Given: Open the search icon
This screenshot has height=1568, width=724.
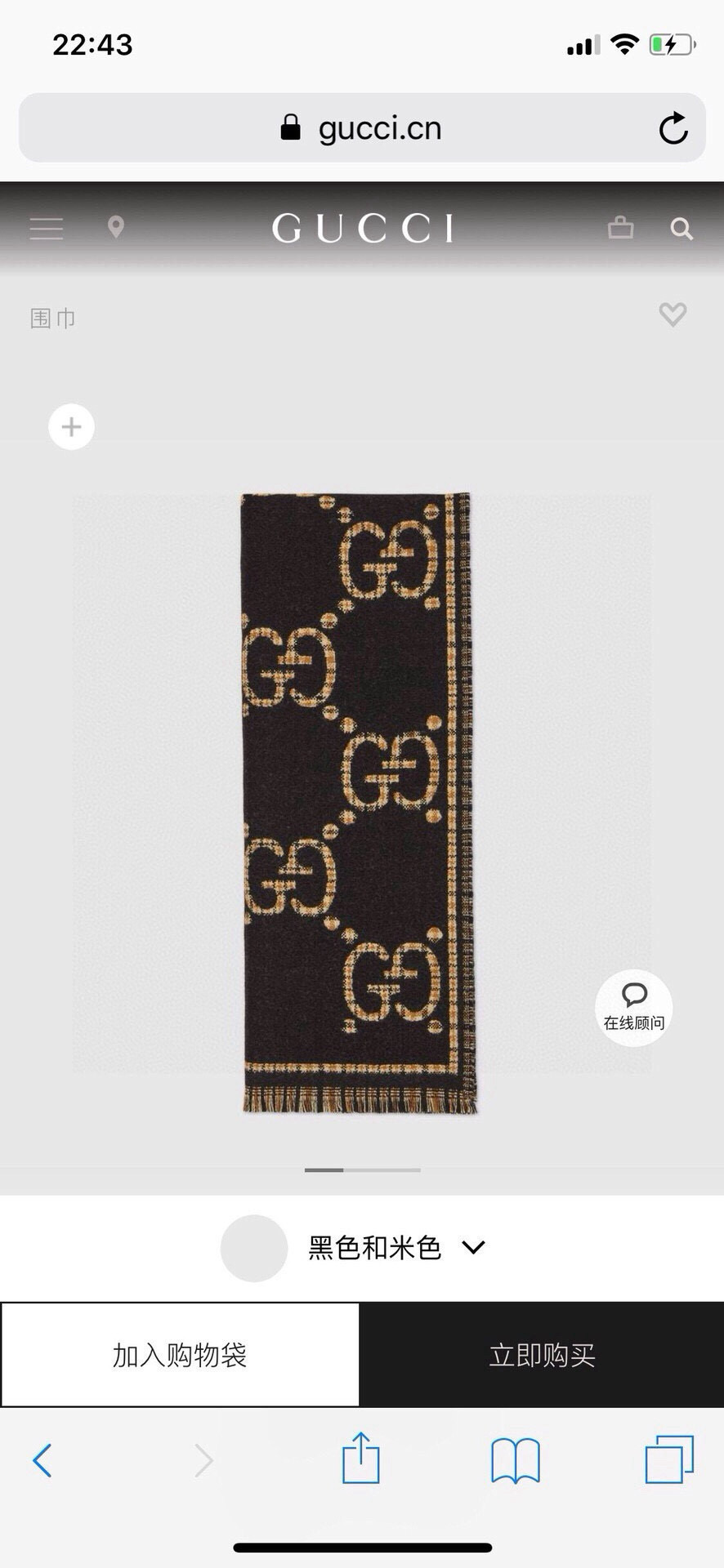Looking at the screenshot, I should pyautogui.click(x=681, y=229).
